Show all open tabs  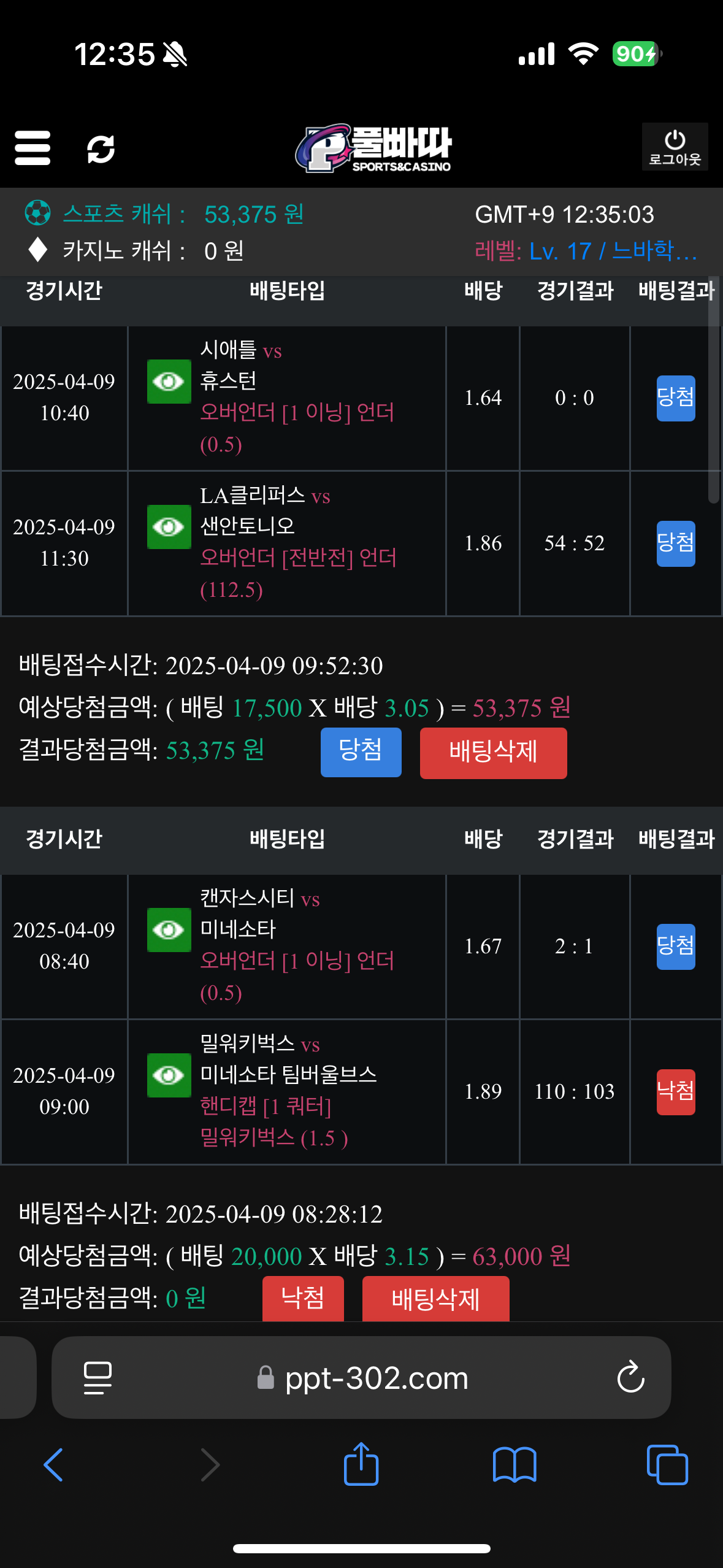point(667,1465)
